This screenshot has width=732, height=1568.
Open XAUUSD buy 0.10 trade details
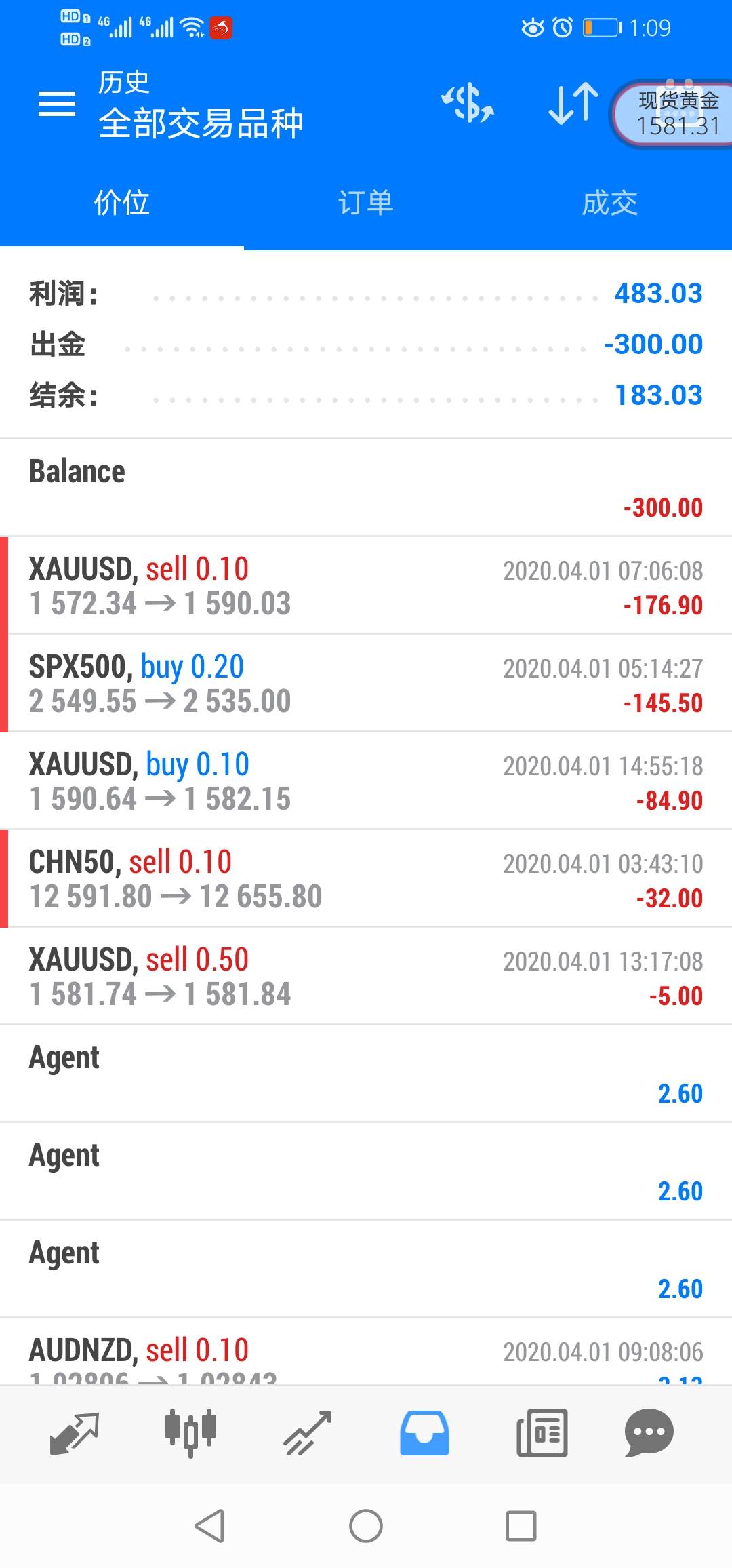(366, 781)
